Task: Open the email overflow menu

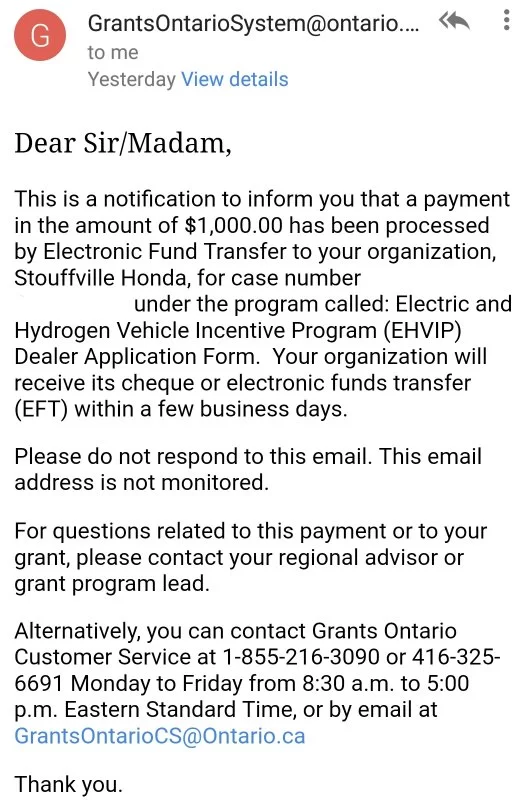Action: coord(506,20)
